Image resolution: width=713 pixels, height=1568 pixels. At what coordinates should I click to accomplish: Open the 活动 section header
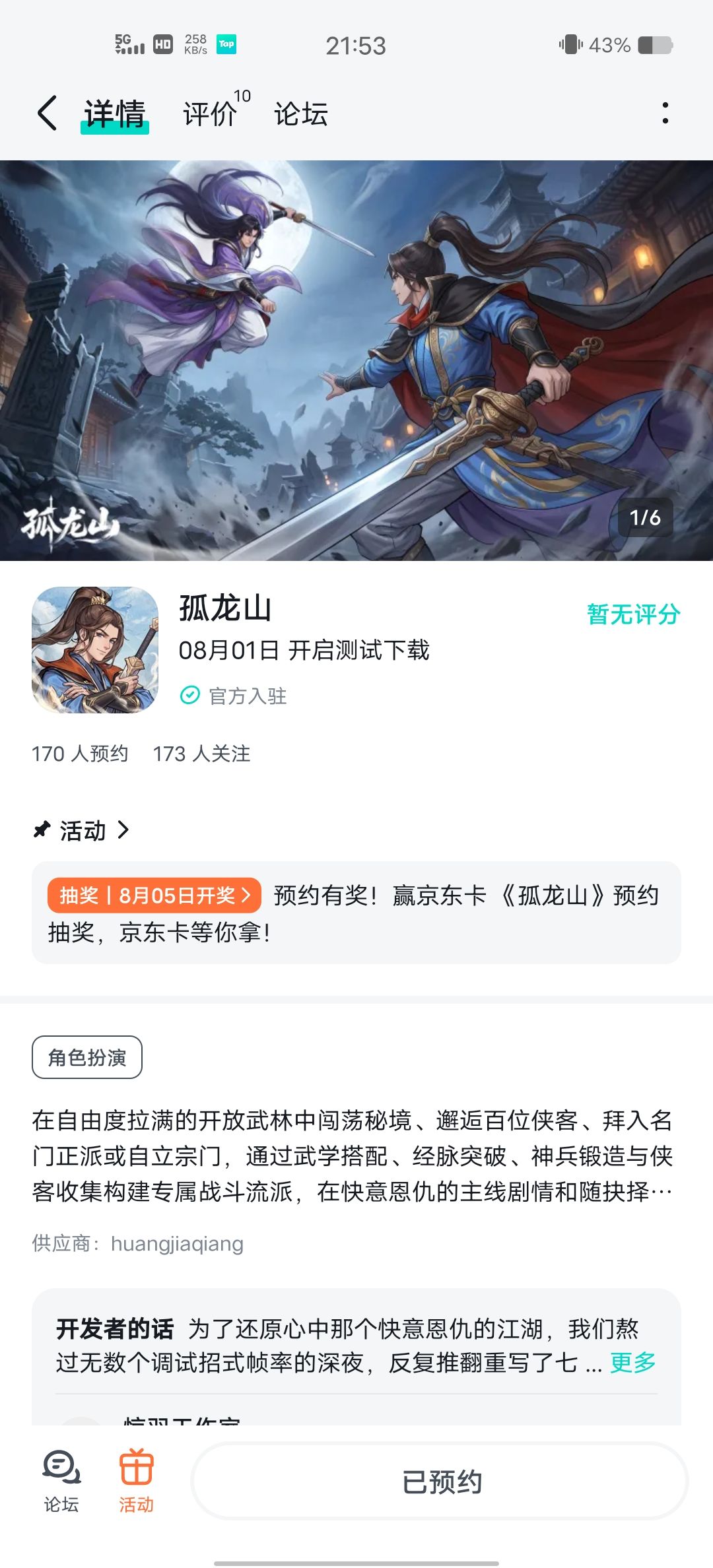(x=82, y=830)
